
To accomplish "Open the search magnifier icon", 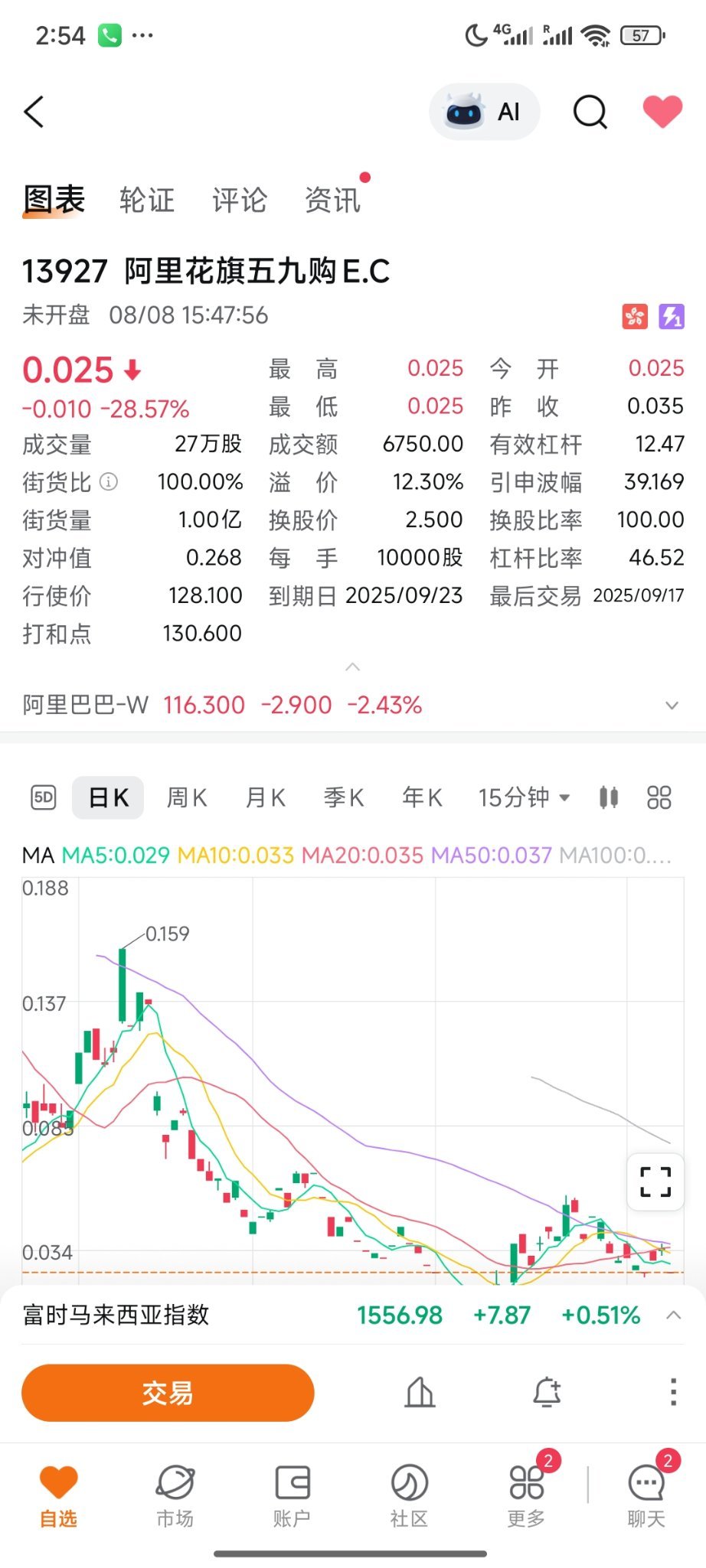I will click(x=590, y=112).
